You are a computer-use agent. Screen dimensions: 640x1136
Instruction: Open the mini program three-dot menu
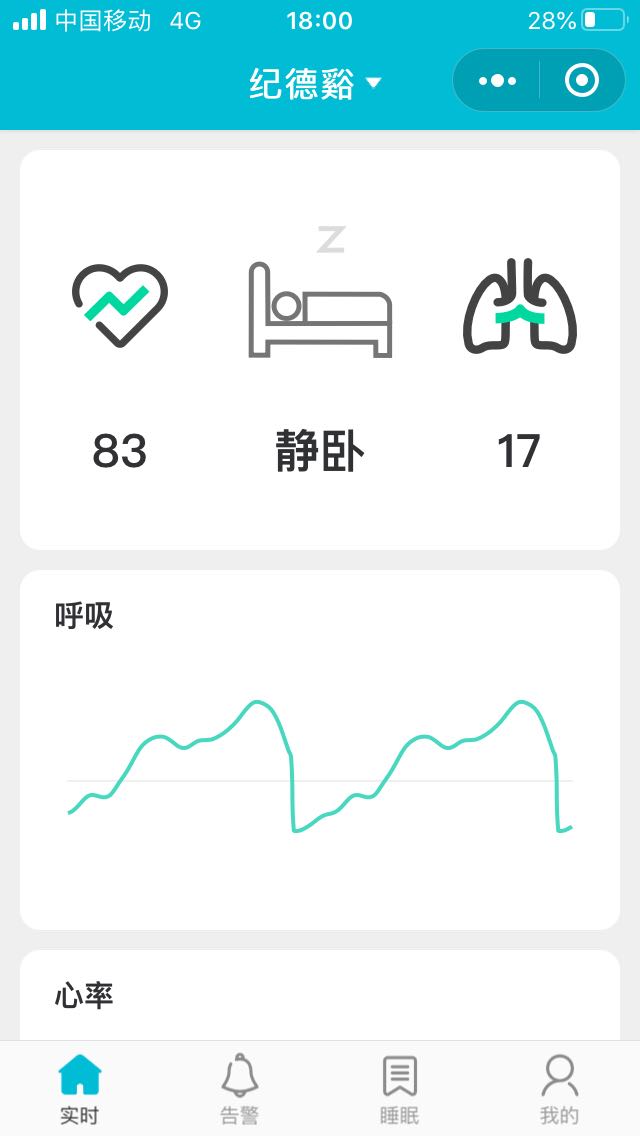click(x=497, y=80)
